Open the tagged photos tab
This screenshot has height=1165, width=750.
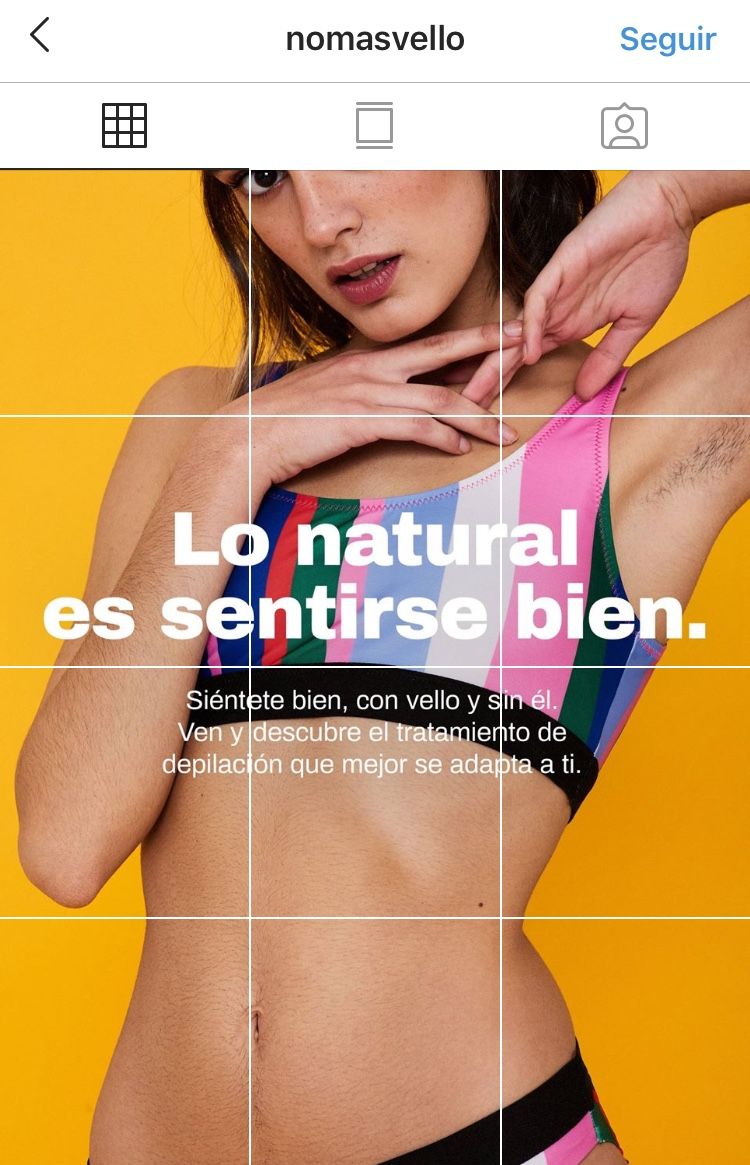pyautogui.click(x=624, y=127)
